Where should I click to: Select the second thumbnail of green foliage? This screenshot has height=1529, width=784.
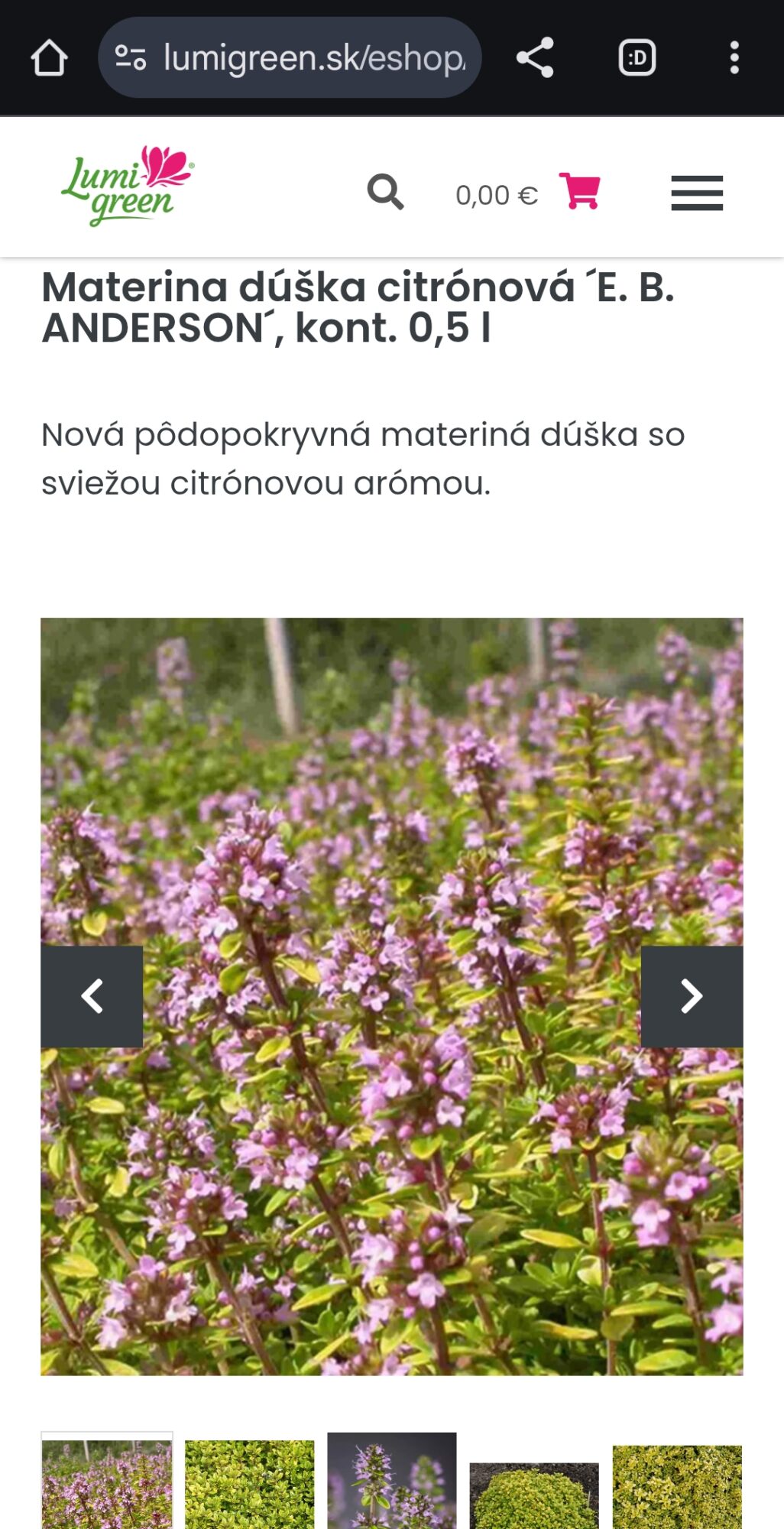tap(250, 1484)
